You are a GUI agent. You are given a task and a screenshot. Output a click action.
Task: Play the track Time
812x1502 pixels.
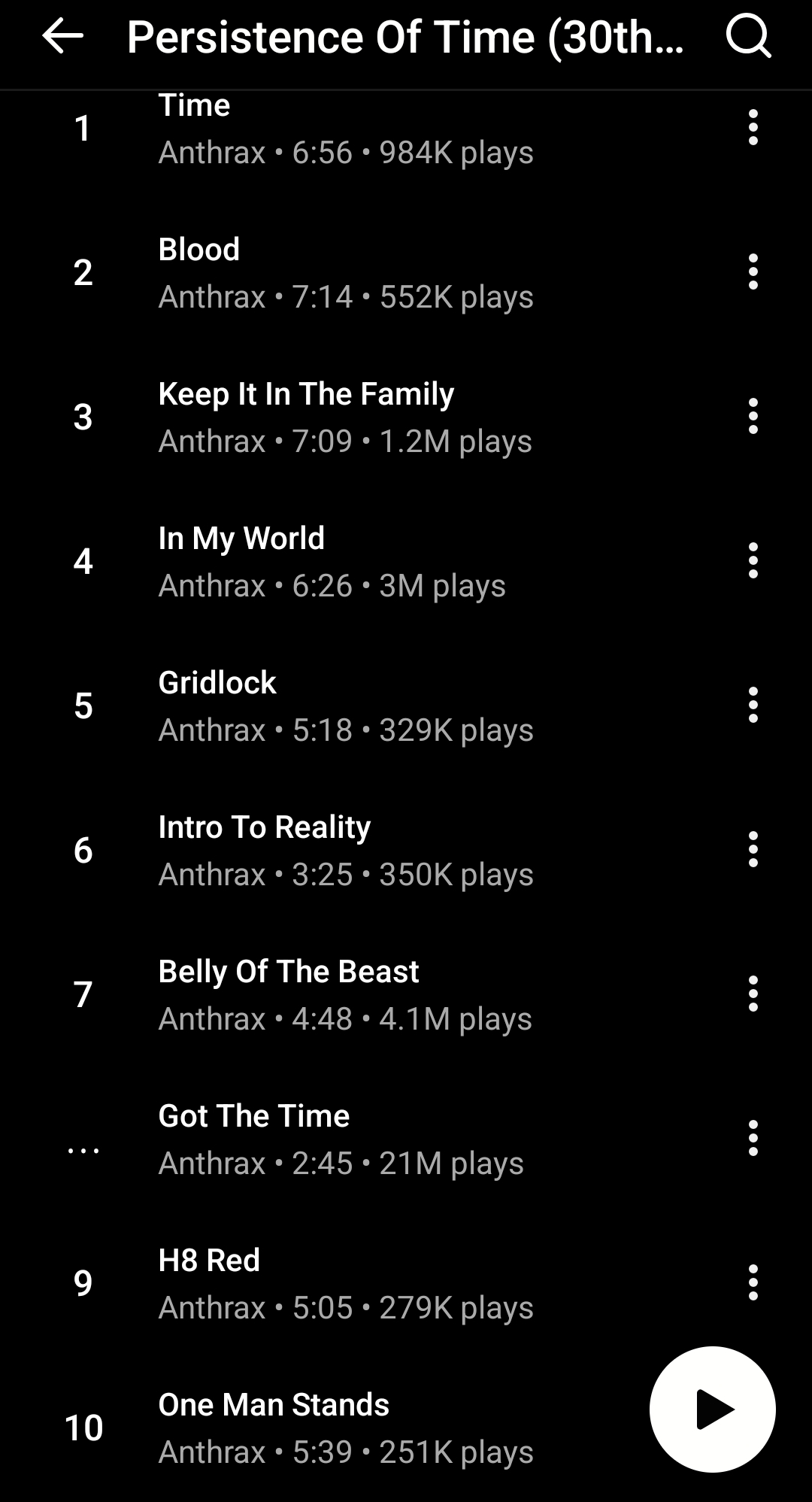tap(346, 129)
